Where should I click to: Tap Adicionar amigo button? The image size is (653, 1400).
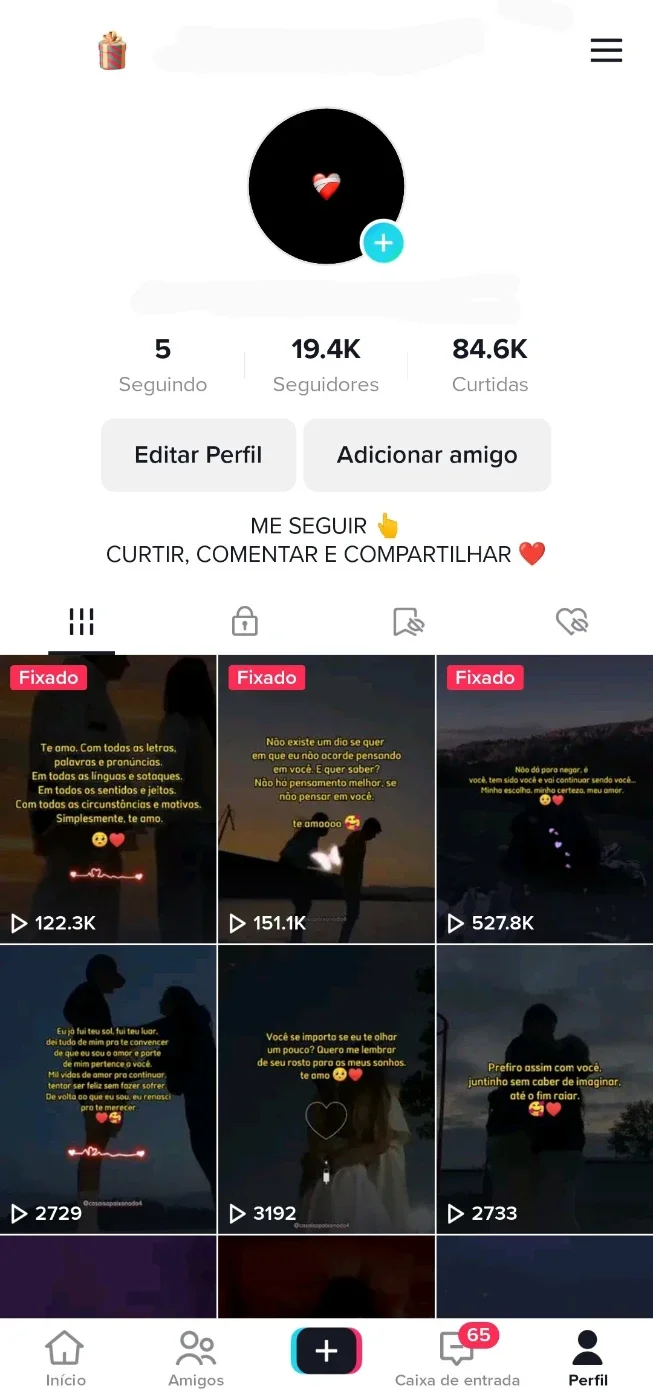pyautogui.click(x=427, y=455)
